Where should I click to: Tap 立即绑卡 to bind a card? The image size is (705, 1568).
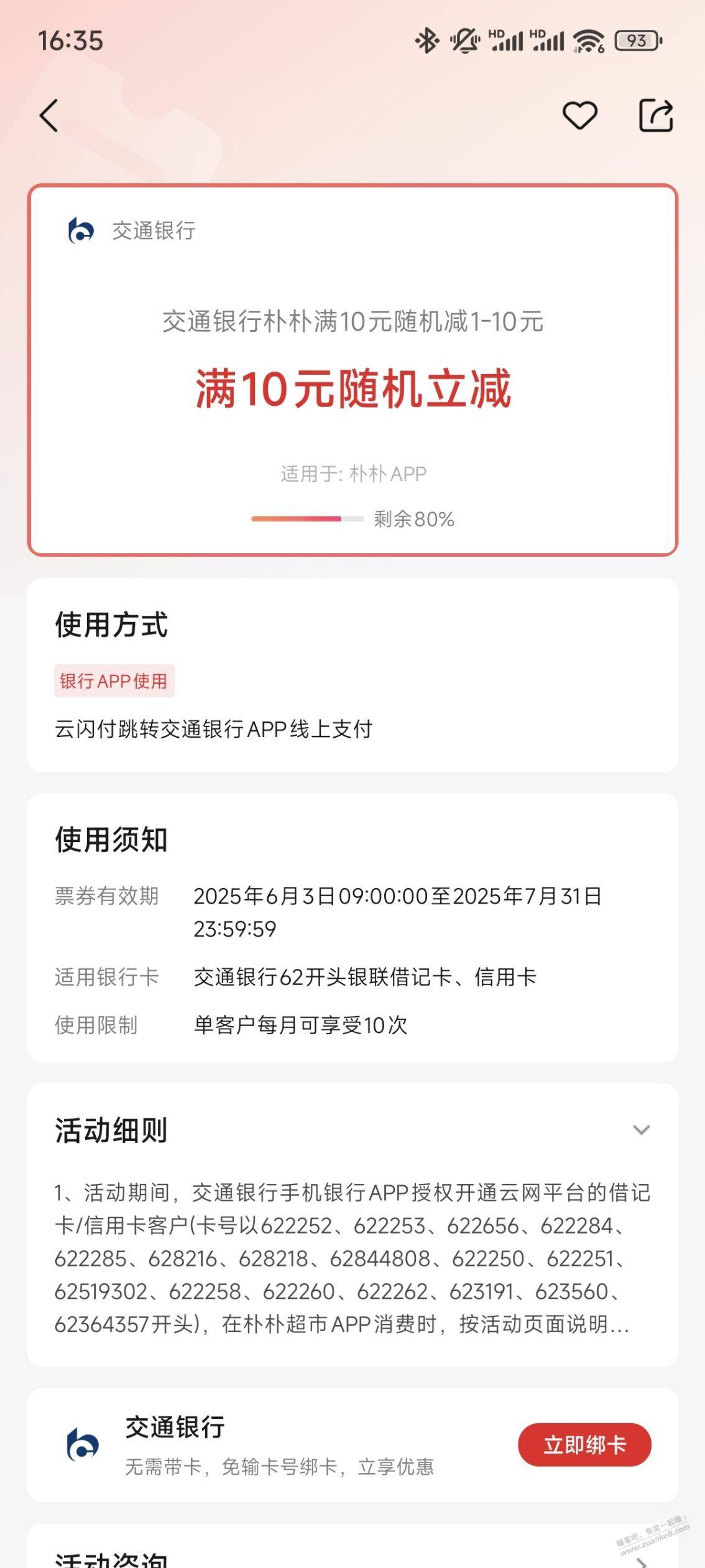584,1444
